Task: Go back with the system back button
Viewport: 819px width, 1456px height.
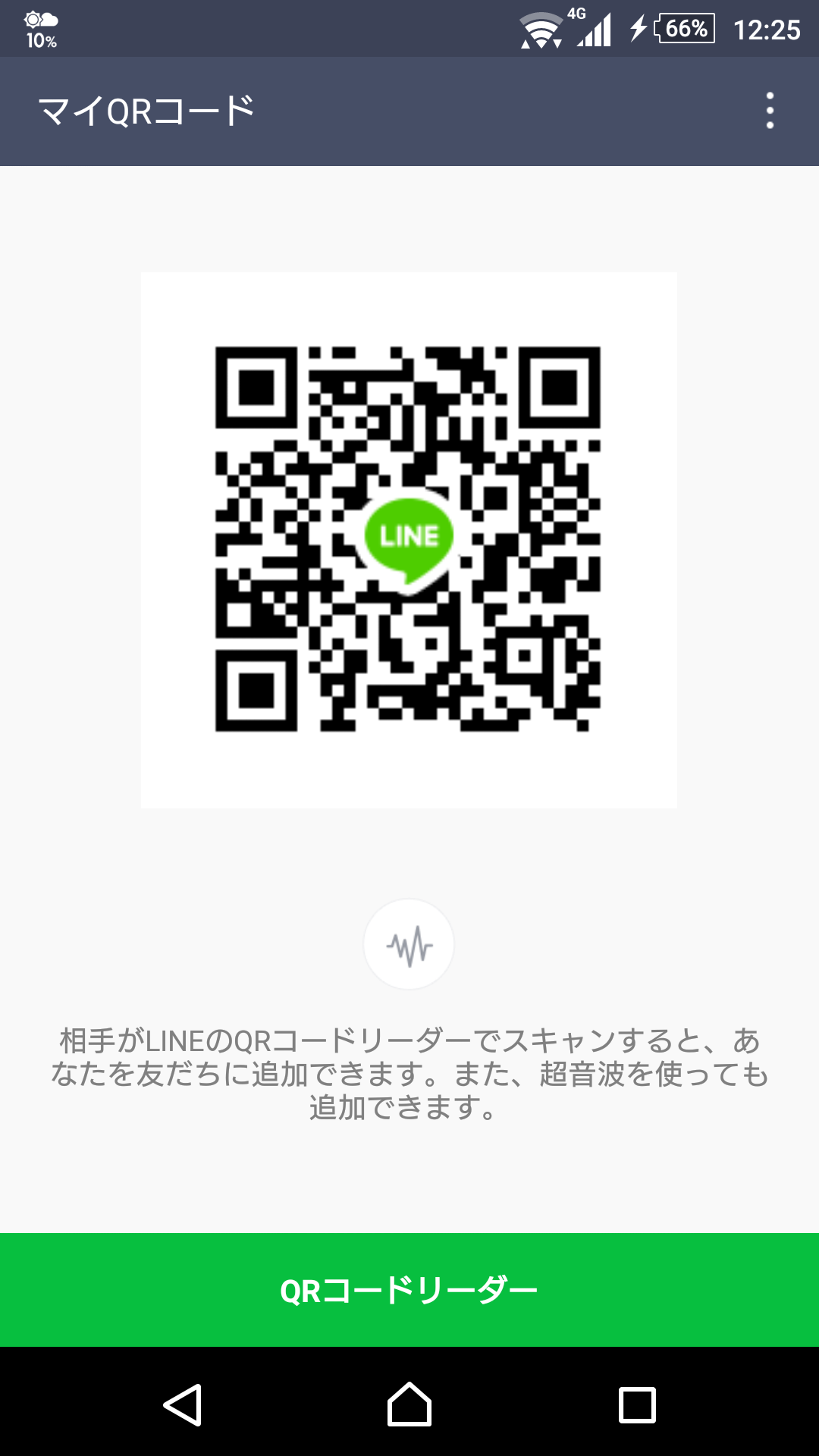Action: 183,1404
